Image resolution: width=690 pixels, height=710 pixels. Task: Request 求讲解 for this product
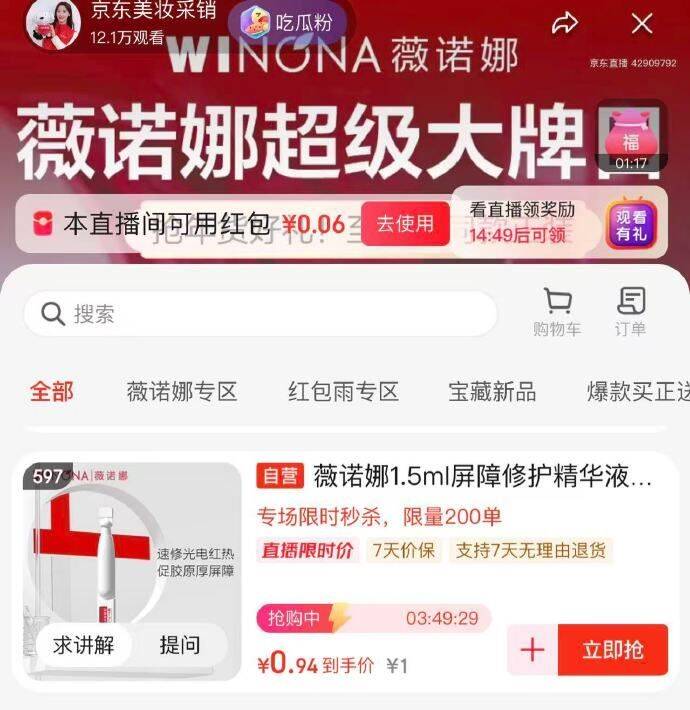(x=84, y=645)
